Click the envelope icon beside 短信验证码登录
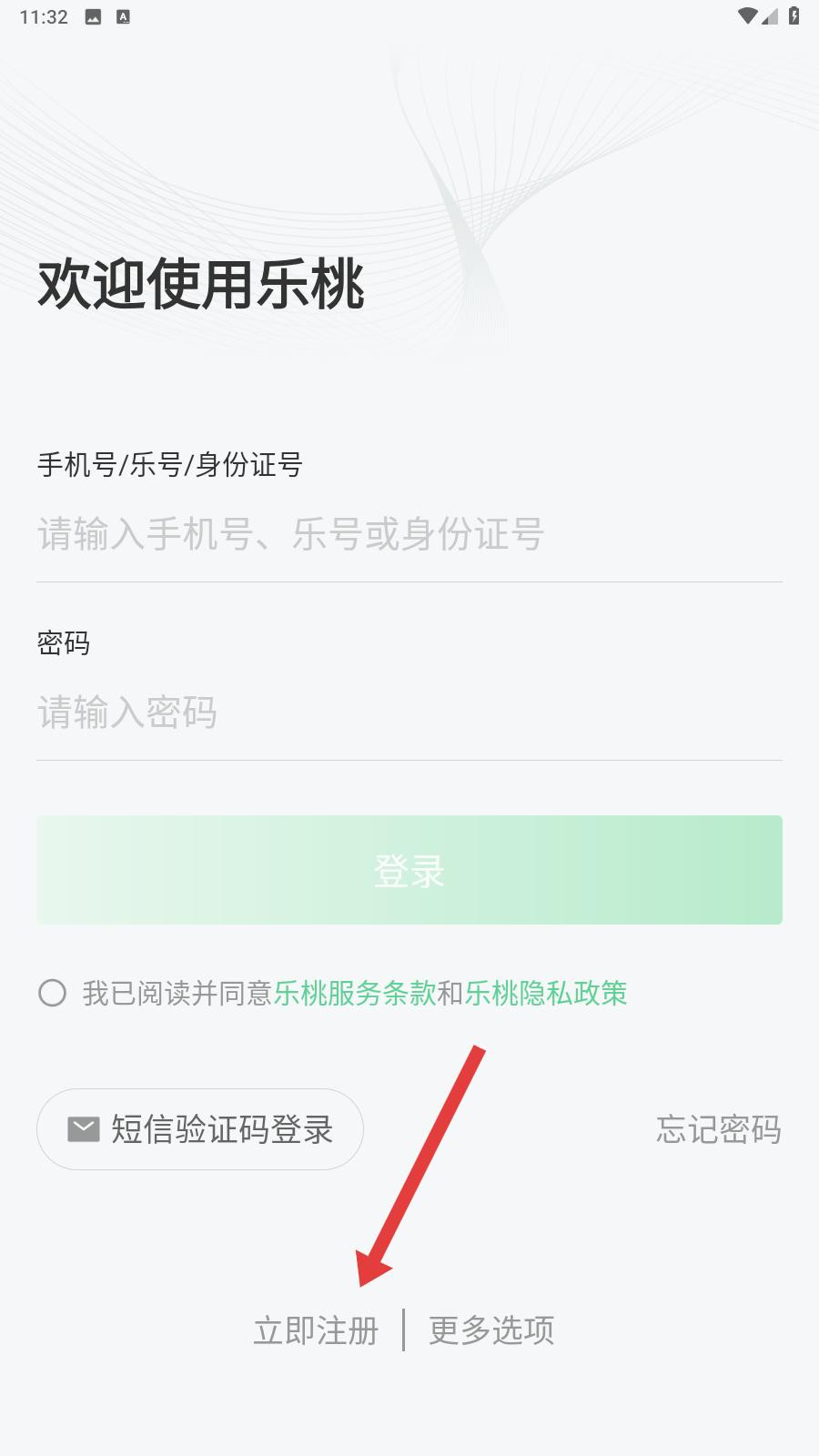819x1456 pixels. click(x=81, y=1128)
